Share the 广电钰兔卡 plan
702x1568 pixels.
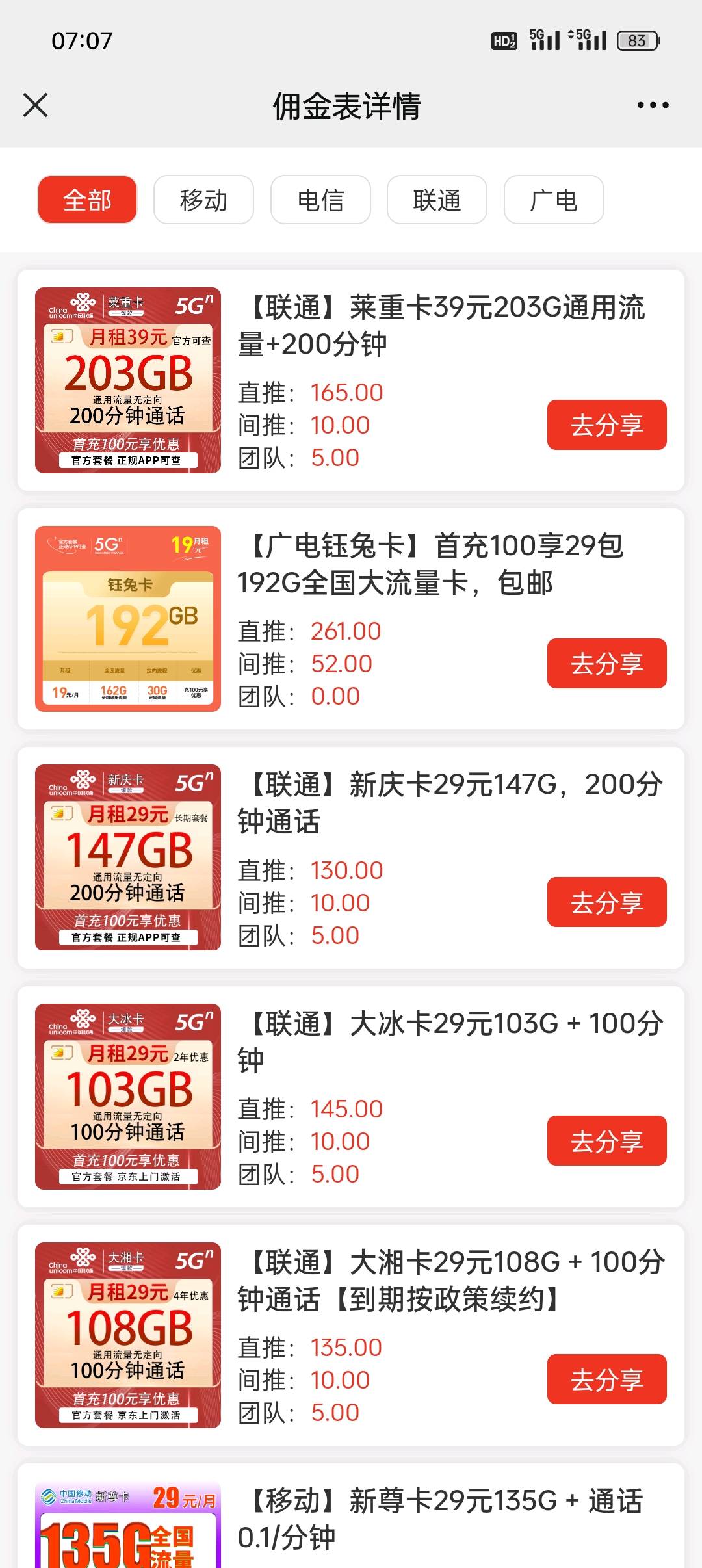pyautogui.click(x=606, y=664)
